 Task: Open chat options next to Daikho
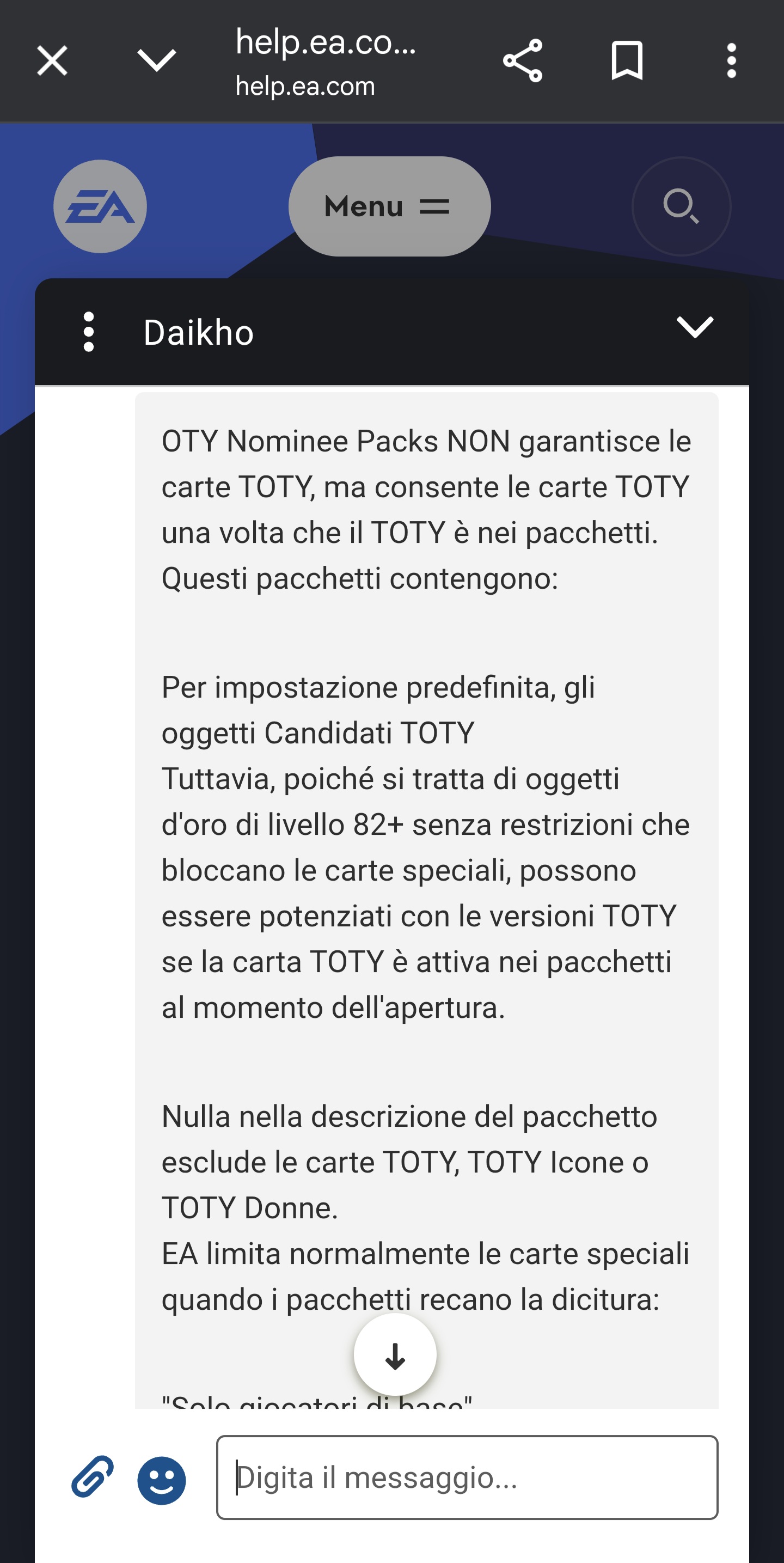click(x=89, y=332)
